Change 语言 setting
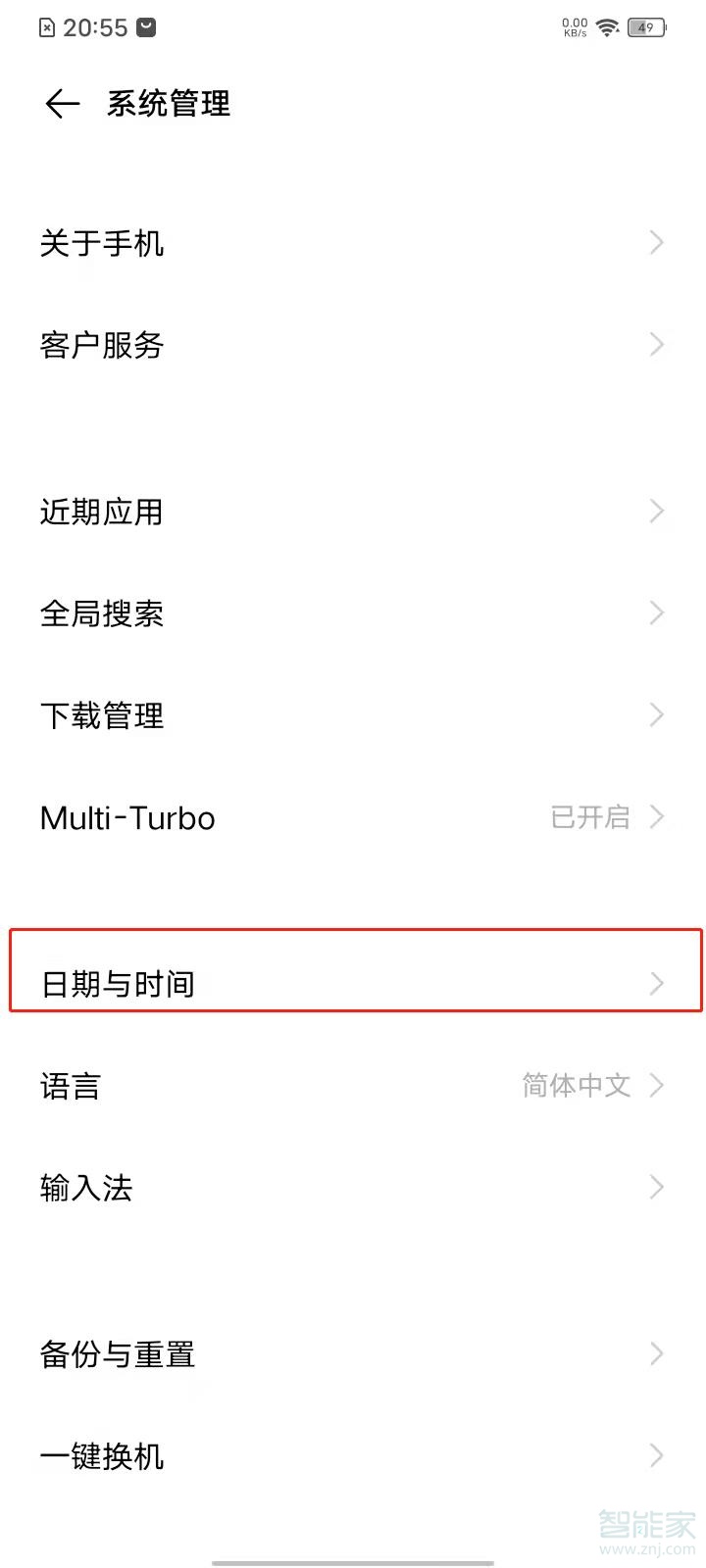The height and width of the screenshot is (1568, 706). 353,1086
